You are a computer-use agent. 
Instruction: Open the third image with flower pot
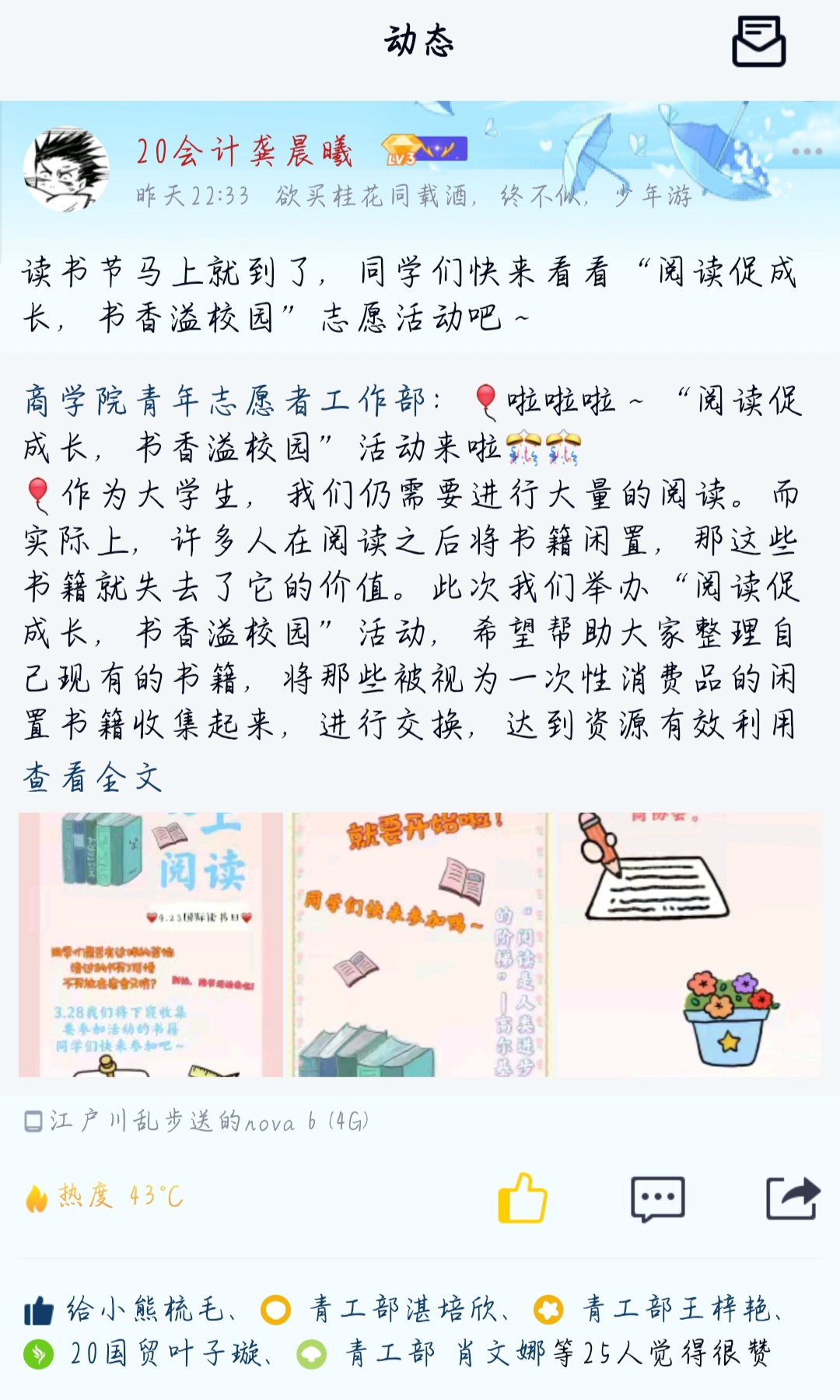tap(688, 944)
